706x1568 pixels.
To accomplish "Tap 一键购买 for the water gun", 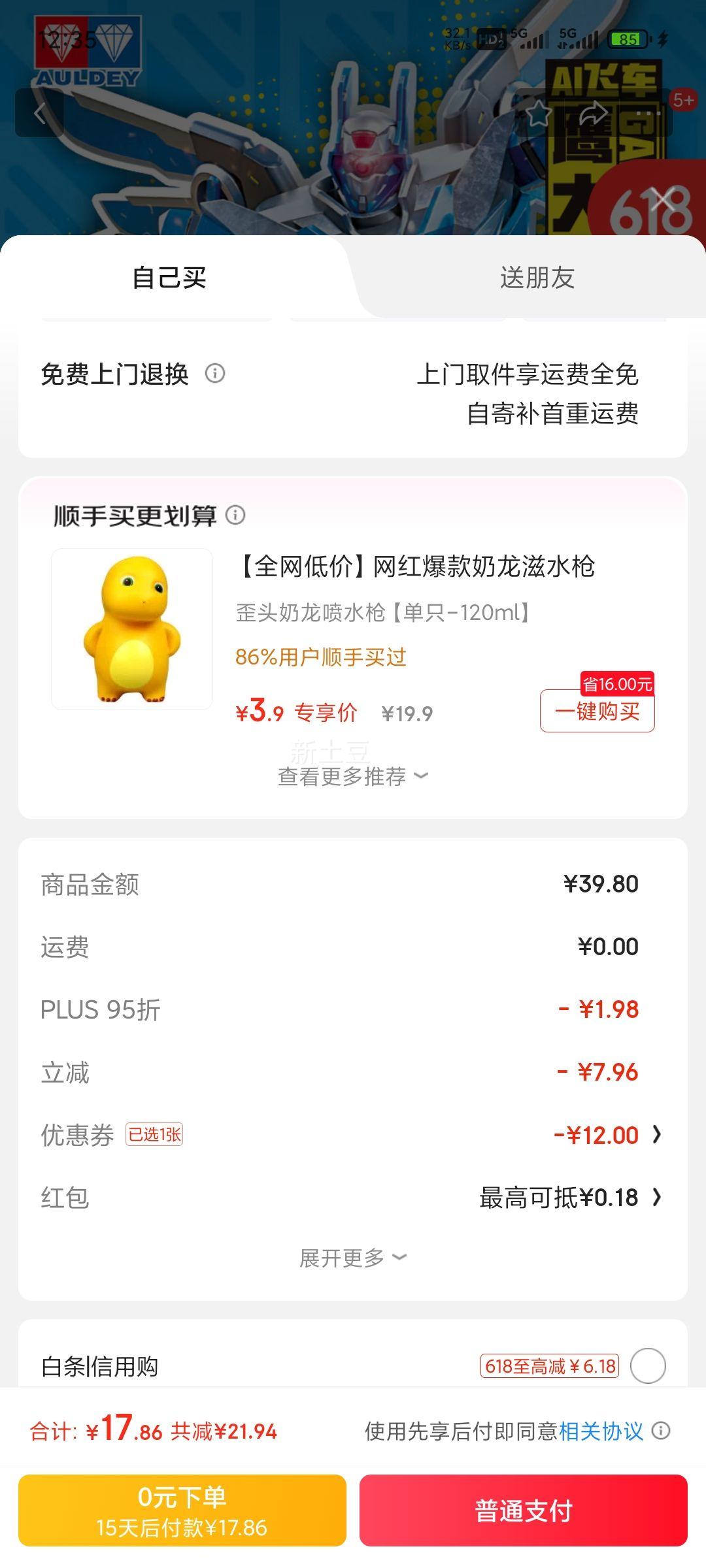I will click(x=597, y=711).
